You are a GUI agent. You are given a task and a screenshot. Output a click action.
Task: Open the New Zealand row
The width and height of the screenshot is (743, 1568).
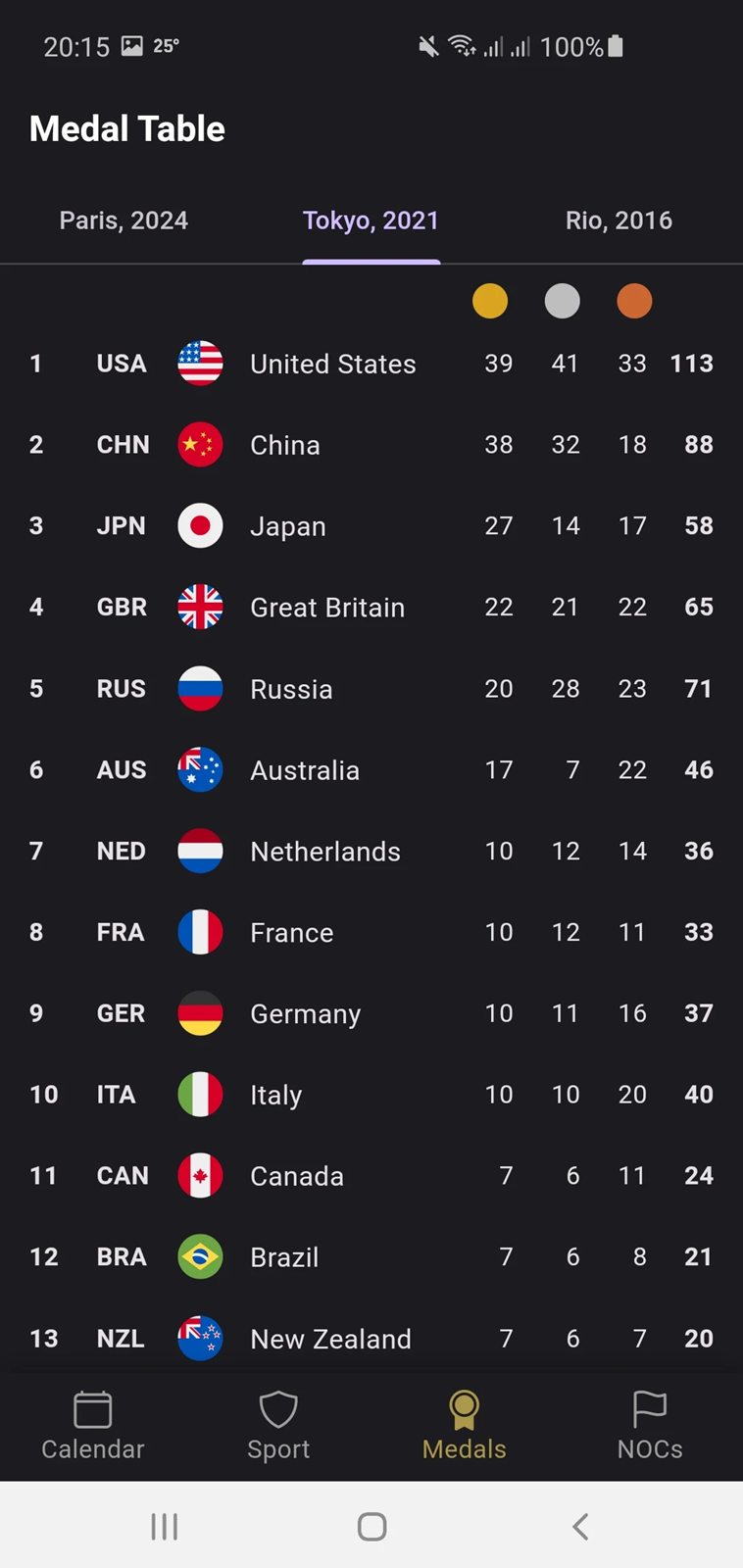371,1338
